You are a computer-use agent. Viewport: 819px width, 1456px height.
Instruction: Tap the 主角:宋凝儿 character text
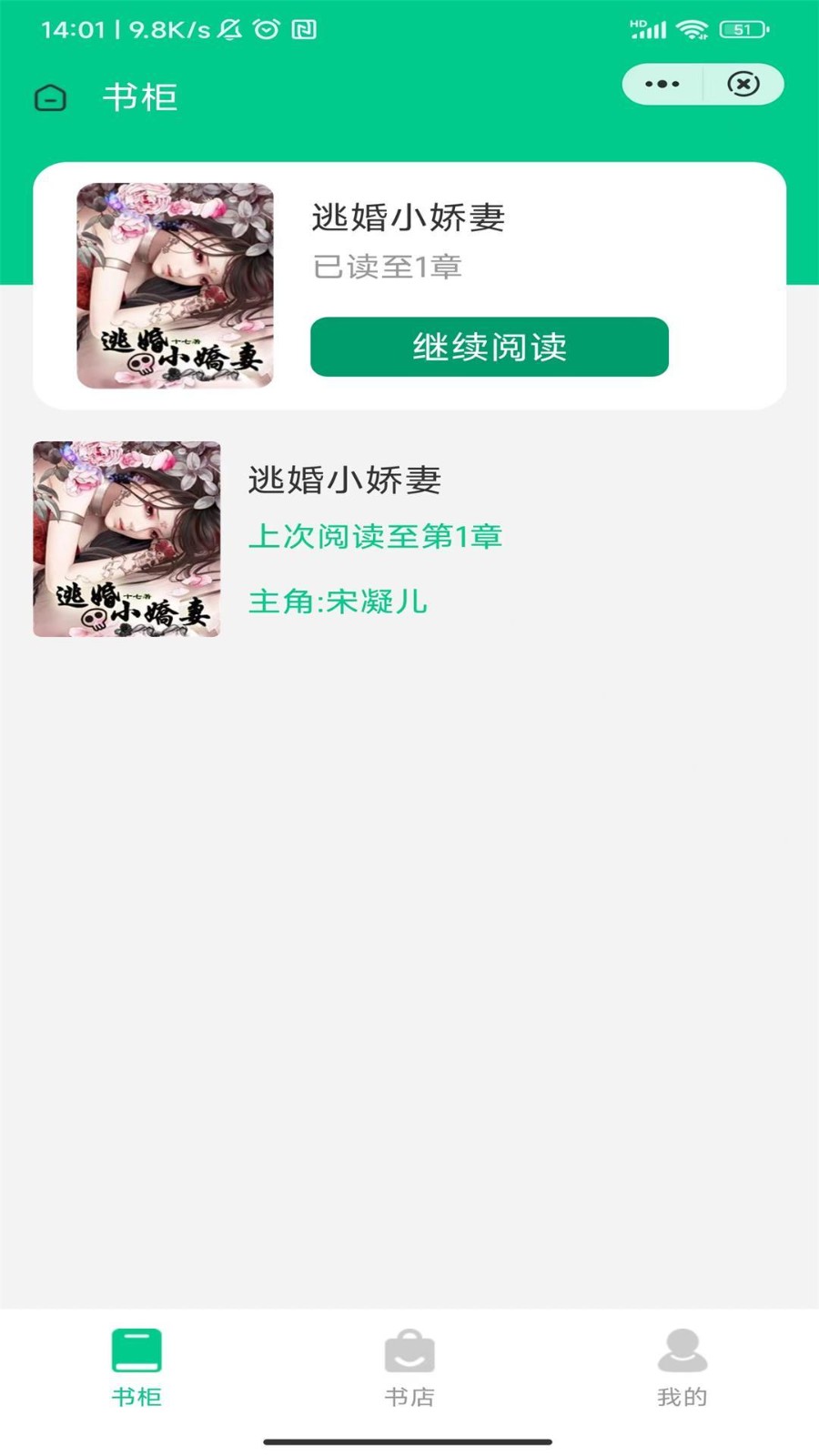click(x=338, y=601)
